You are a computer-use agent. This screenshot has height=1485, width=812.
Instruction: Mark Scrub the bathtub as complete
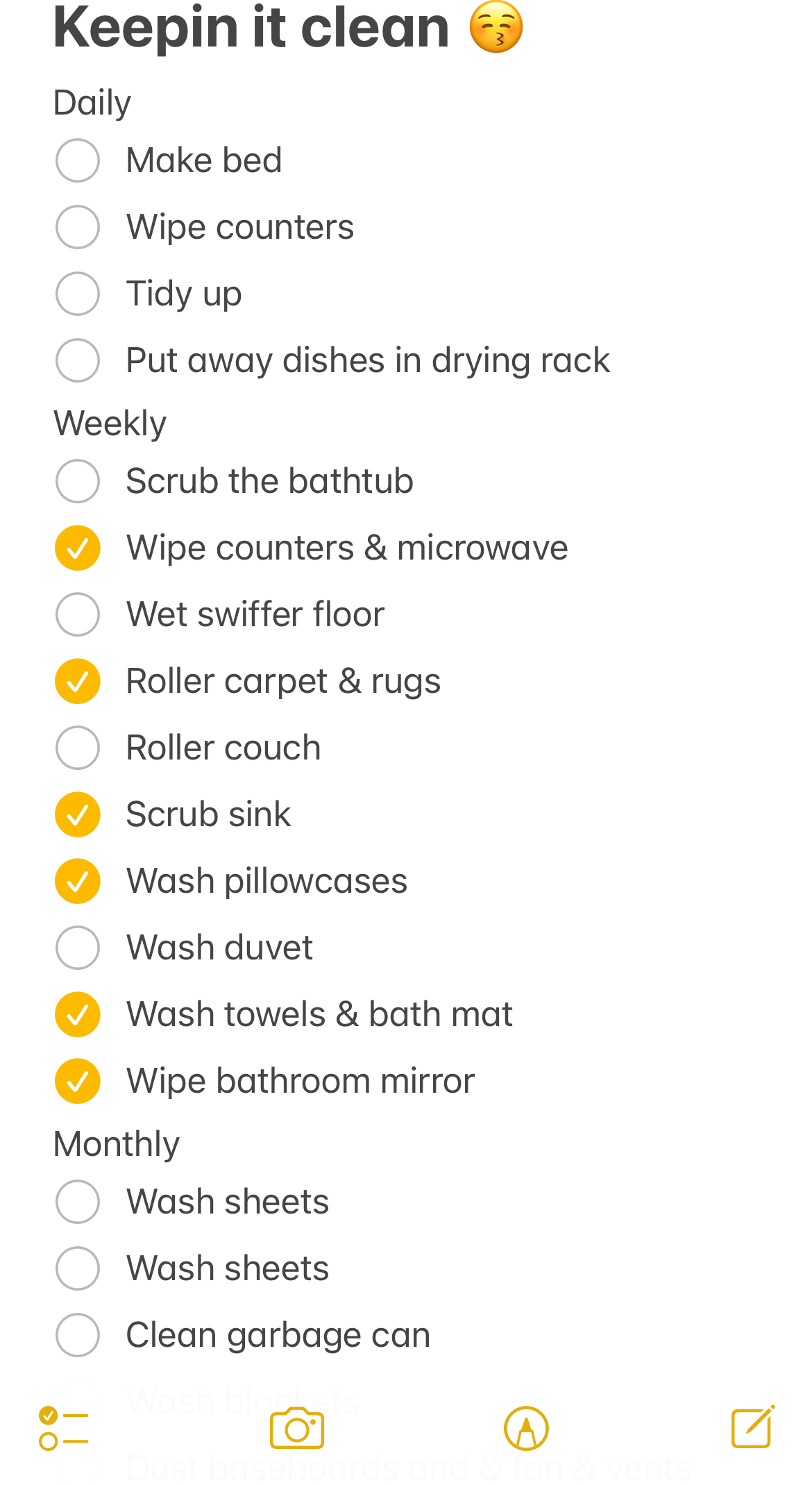point(78,481)
